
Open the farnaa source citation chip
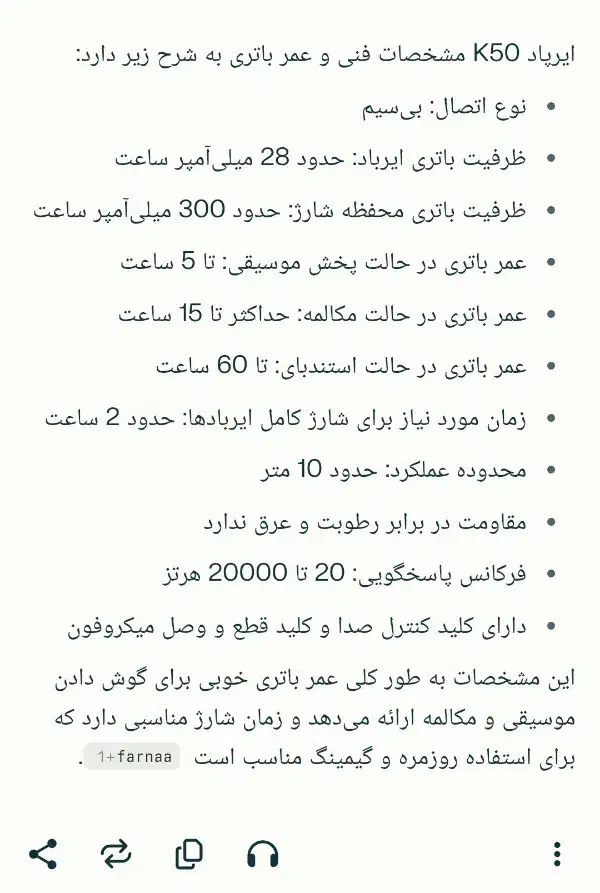pyautogui.click(x=132, y=757)
